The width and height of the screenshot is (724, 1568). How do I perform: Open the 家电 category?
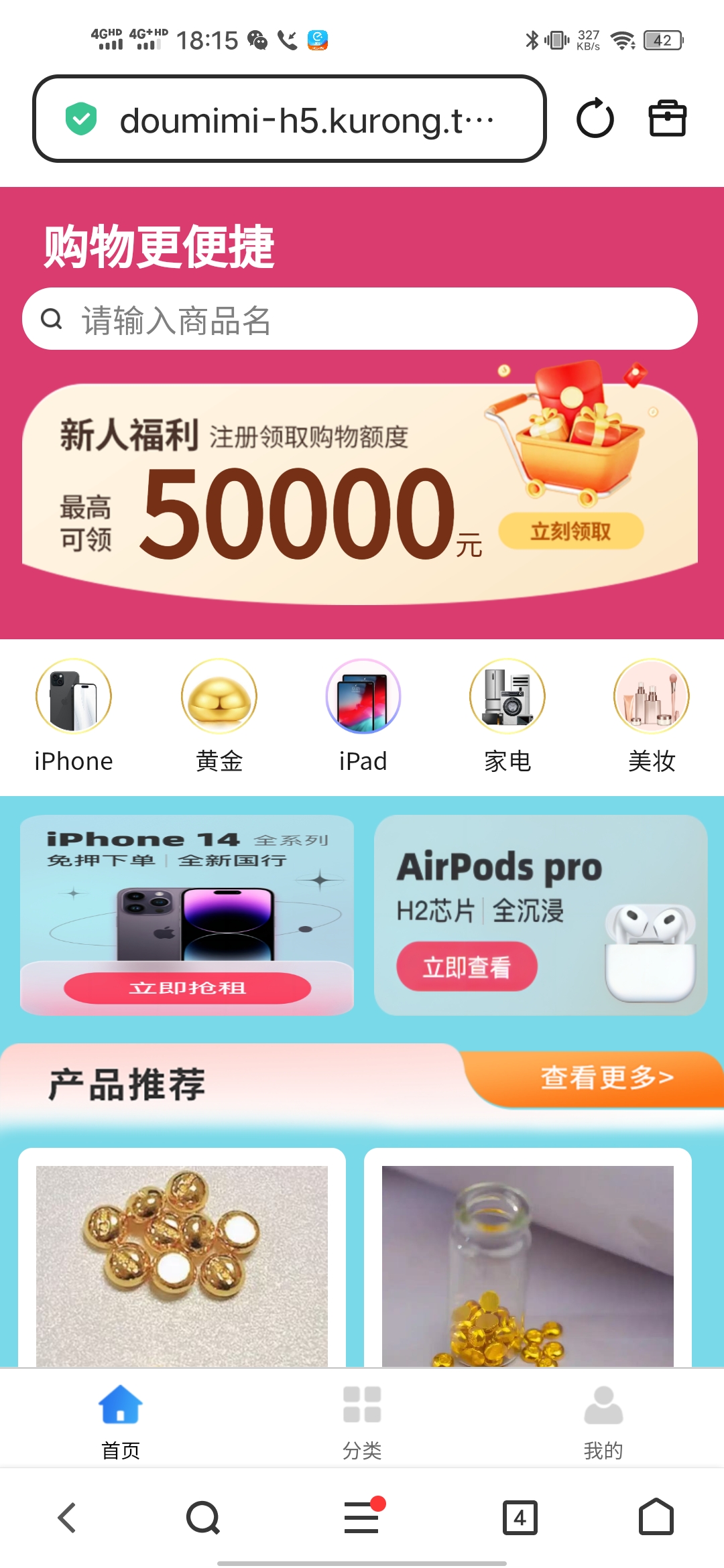[507, 714]
